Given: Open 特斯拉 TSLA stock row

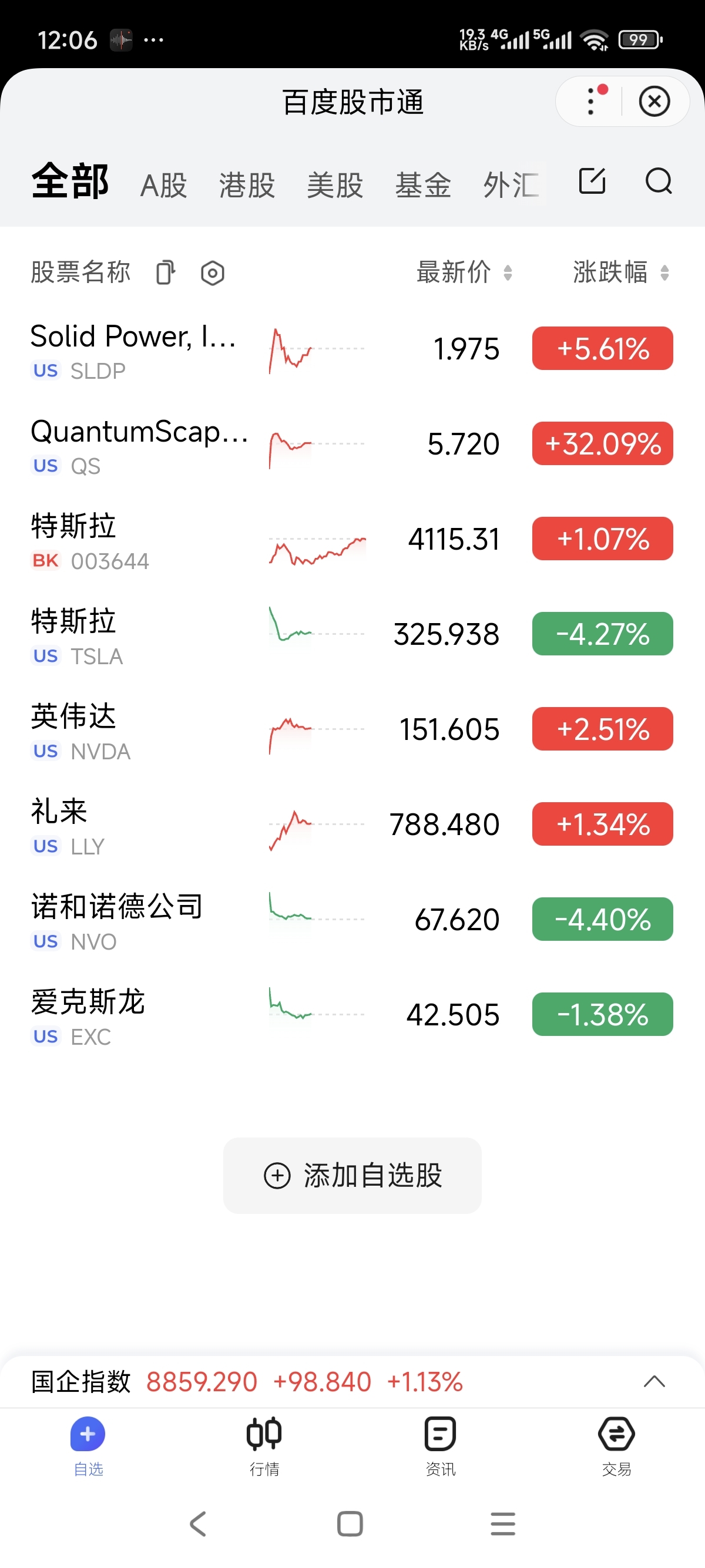Looking at the screenshot, I should click(352, 635).
